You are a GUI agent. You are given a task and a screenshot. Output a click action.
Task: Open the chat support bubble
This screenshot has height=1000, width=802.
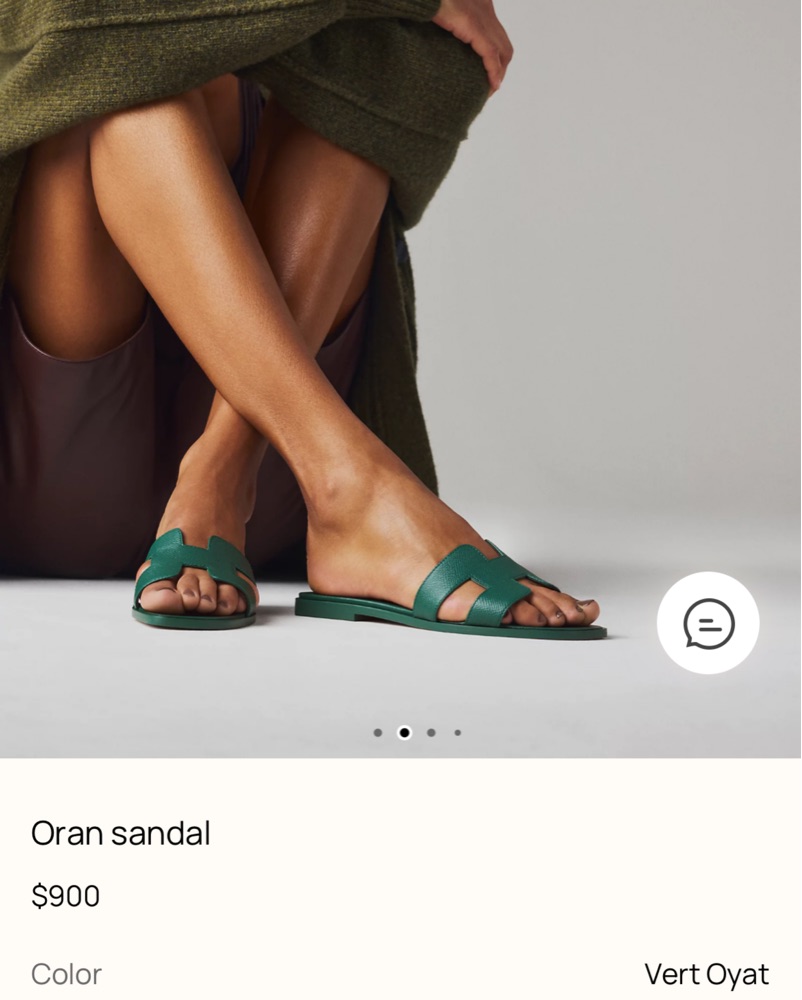coord(708,623)
